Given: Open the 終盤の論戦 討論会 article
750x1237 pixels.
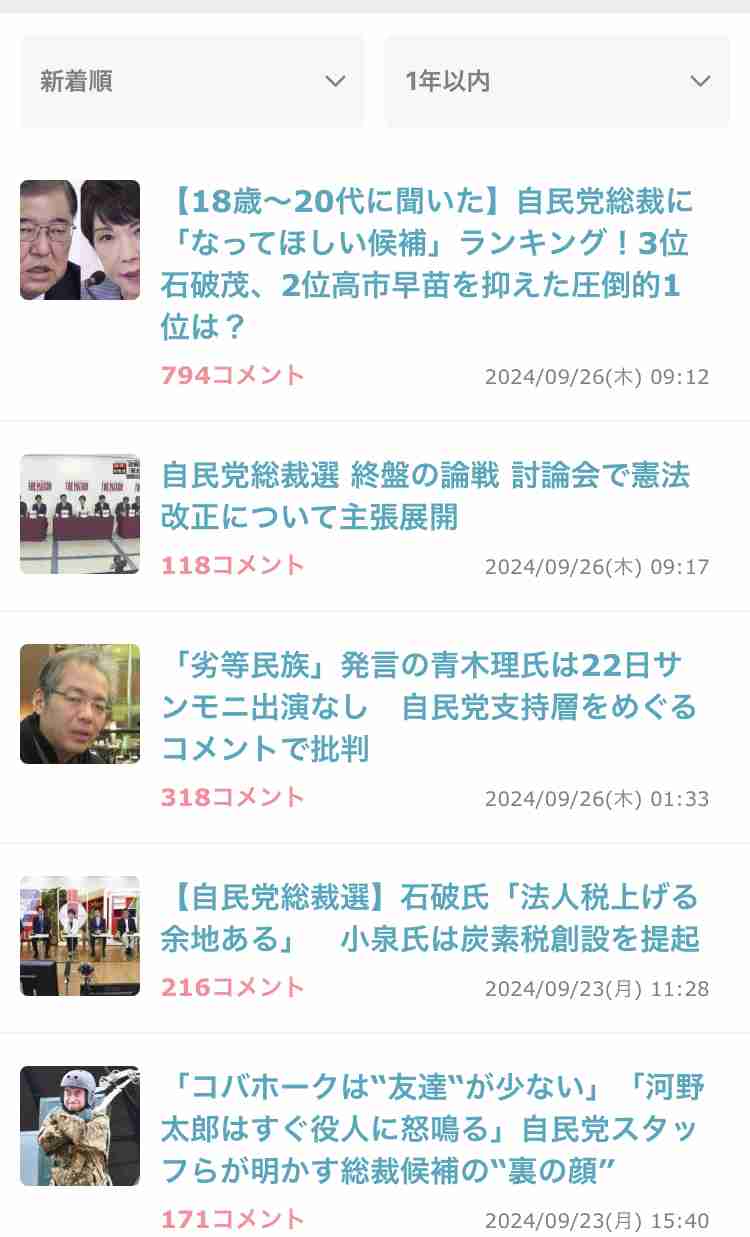Looking at the screenshot, I should click(426, 496).
